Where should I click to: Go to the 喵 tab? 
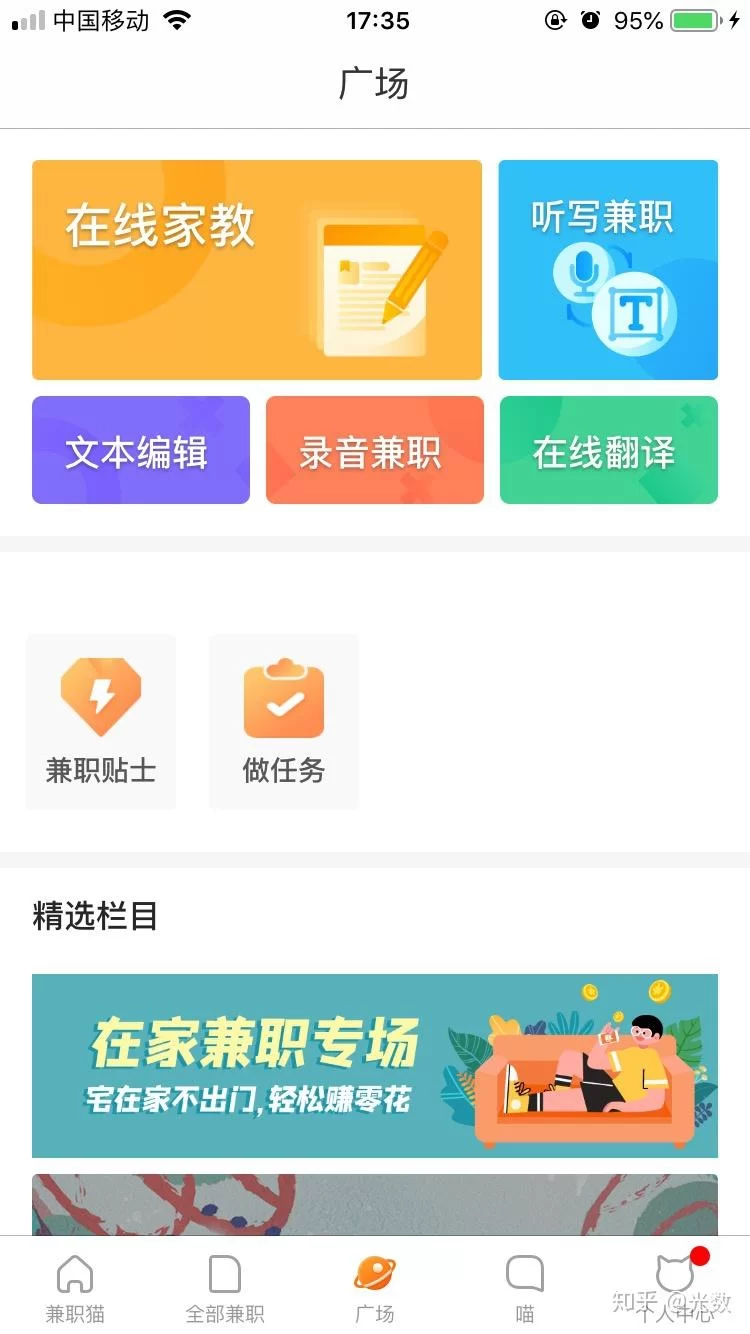(525, 1288)
